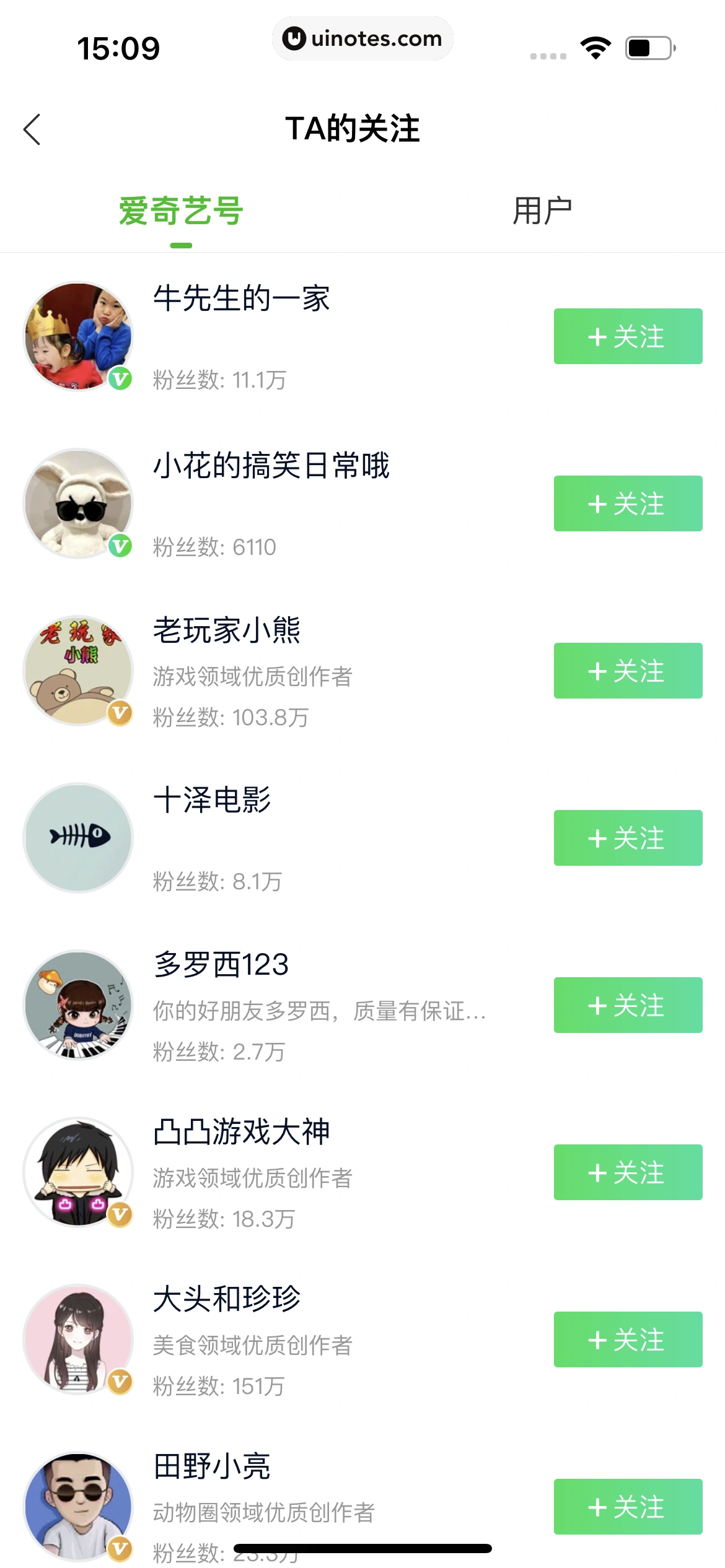View 多罗西123 profile row
The height and width of the screenshot is (1568, 725).
[x=221, y=965]
